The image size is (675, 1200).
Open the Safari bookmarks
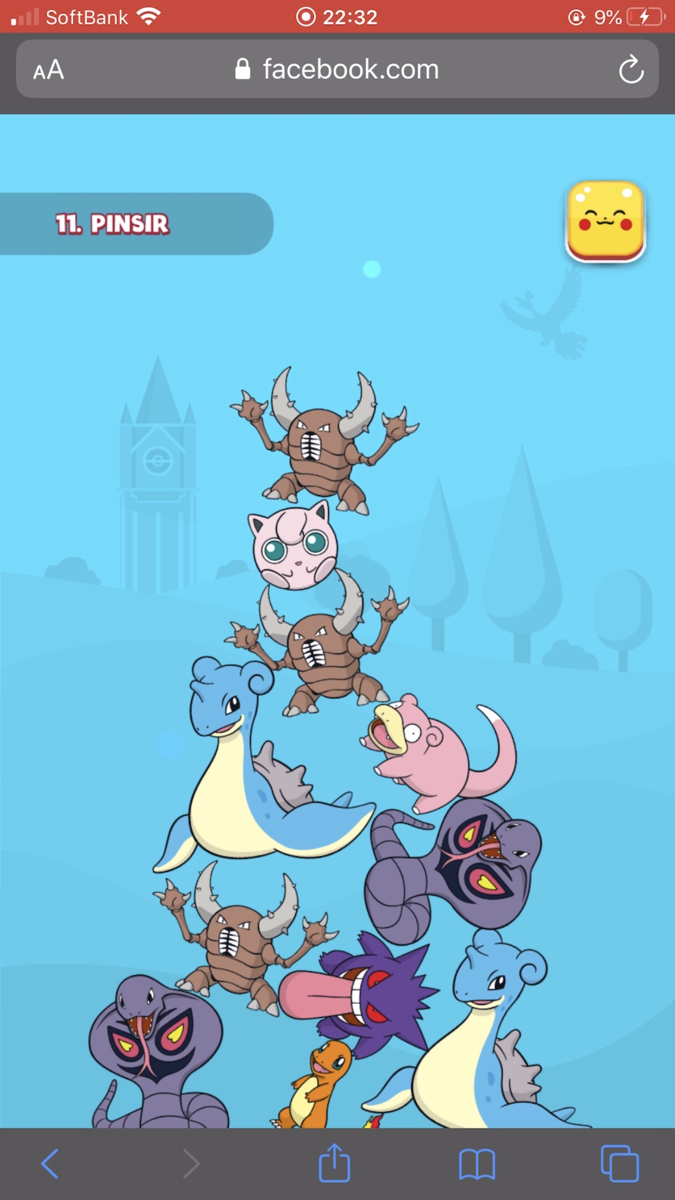pyautogui.click(x=477, y=1164)
